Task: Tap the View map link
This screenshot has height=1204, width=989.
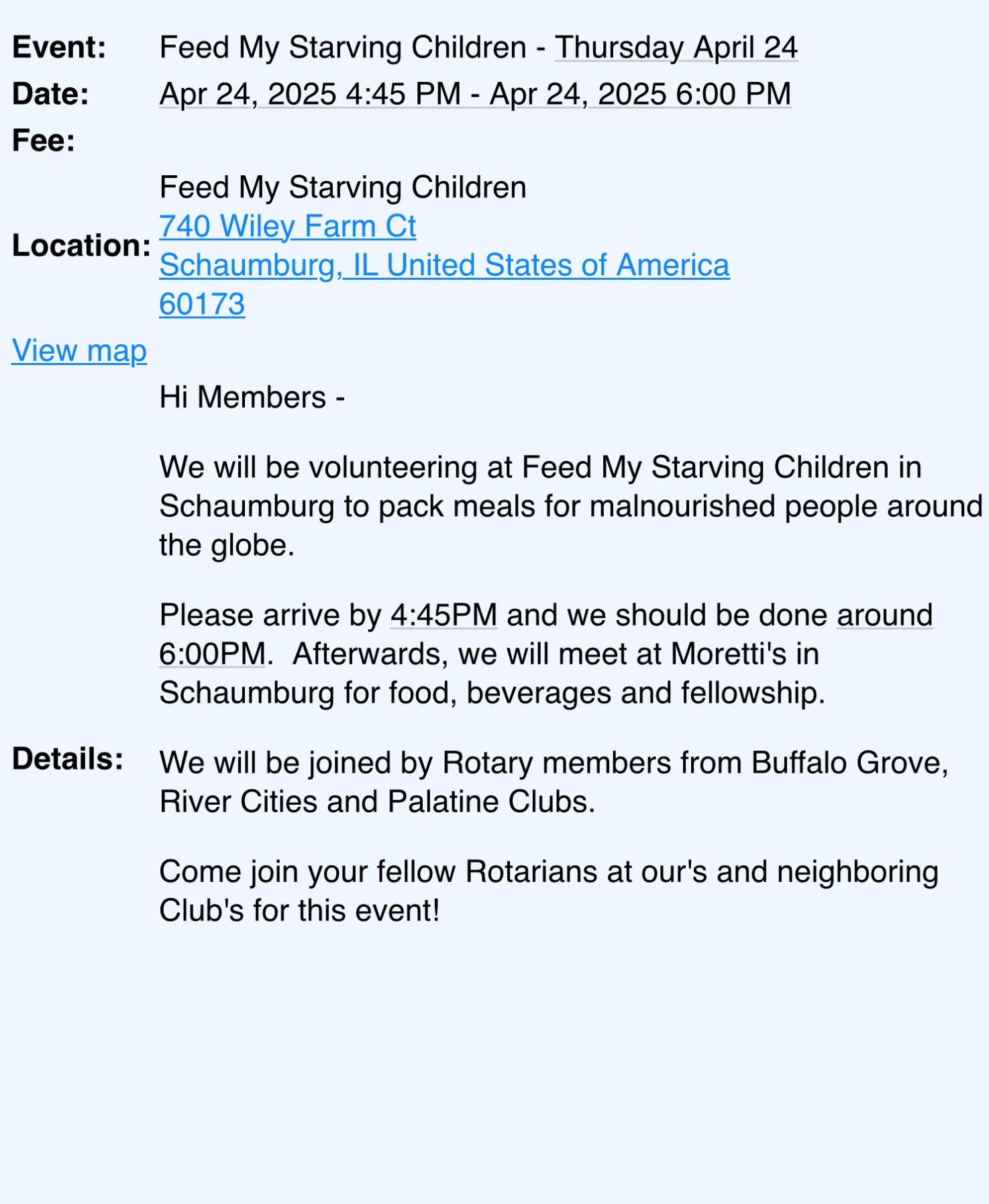Action: pos(79,350)
